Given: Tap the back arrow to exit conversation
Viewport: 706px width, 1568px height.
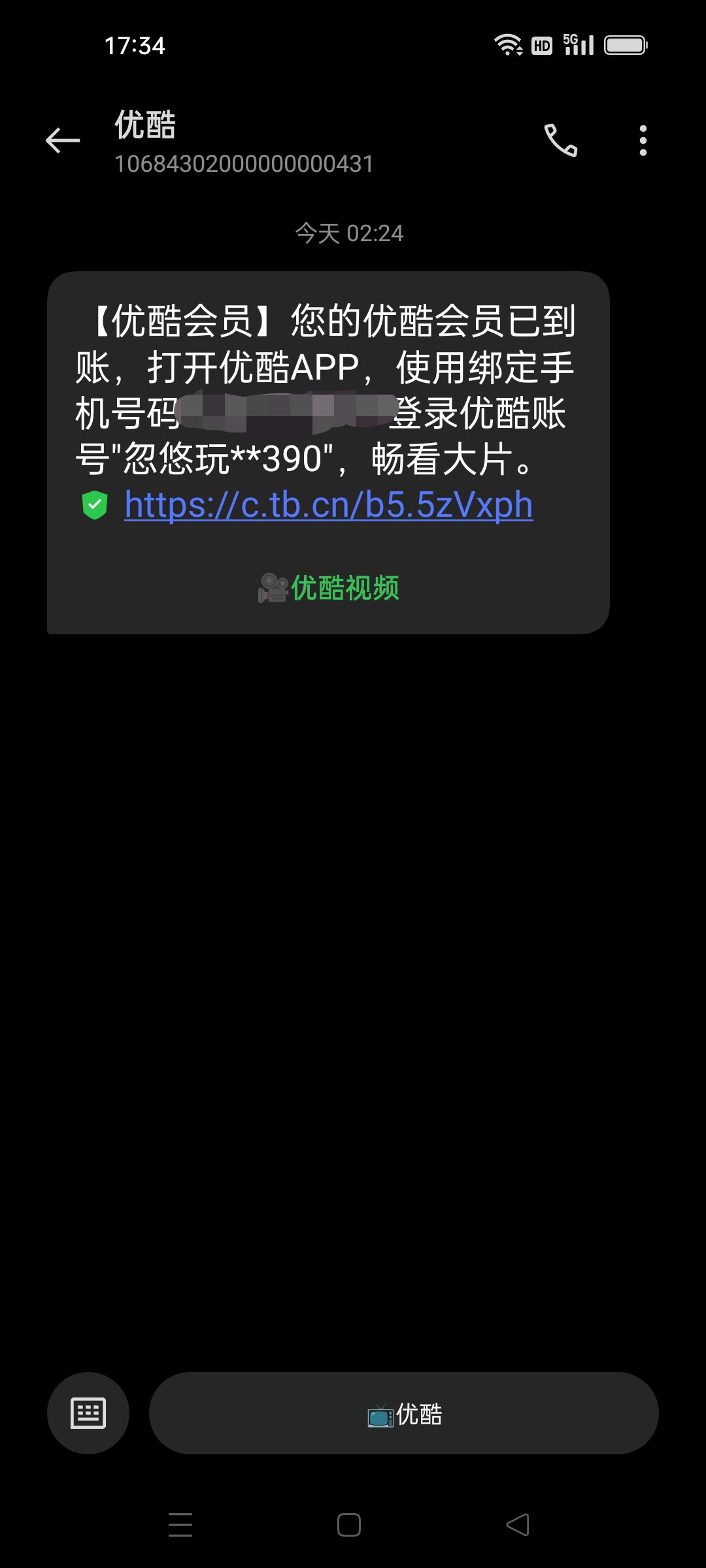Looking at the screenshot, I should point(62,140).
